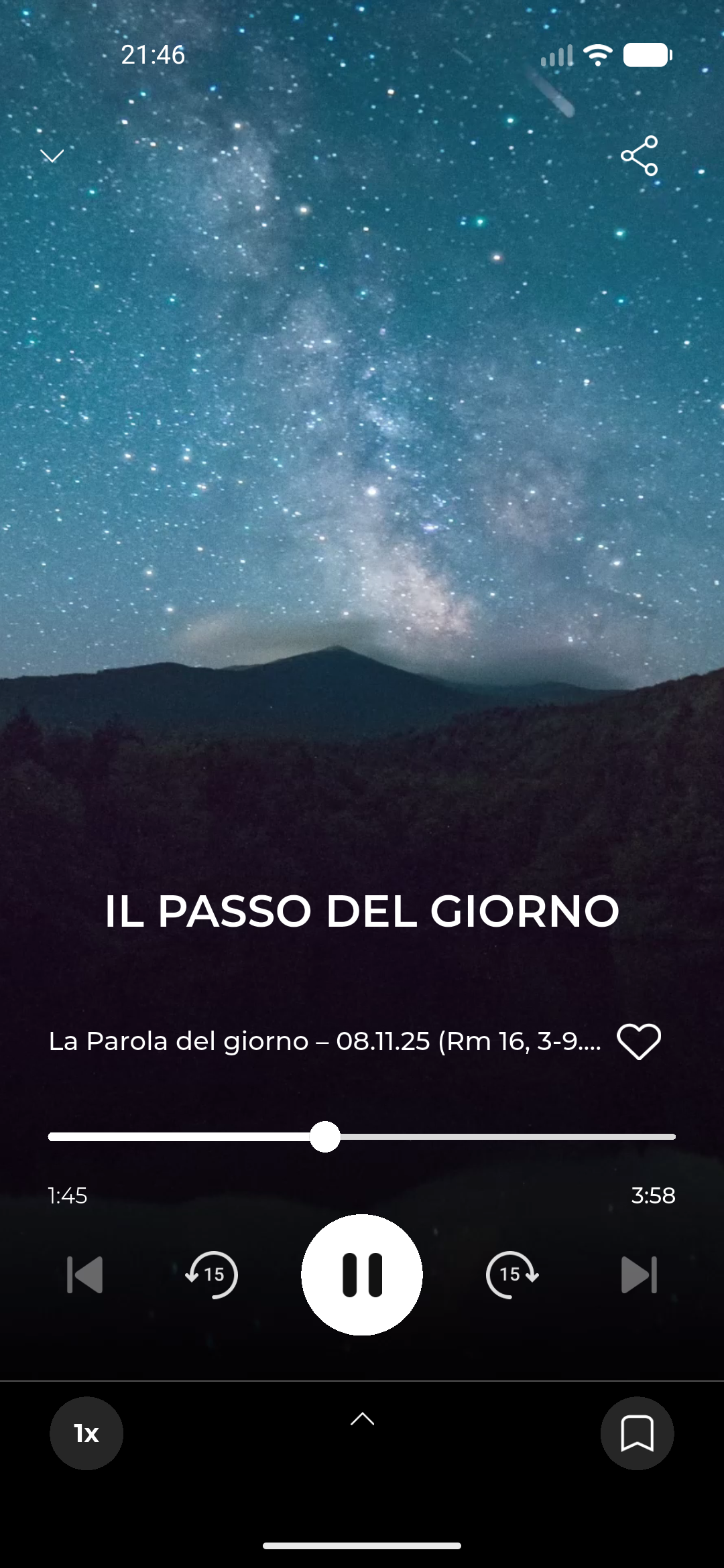
Task: Change the 1x playback speed
Action: coord(86,1433)
